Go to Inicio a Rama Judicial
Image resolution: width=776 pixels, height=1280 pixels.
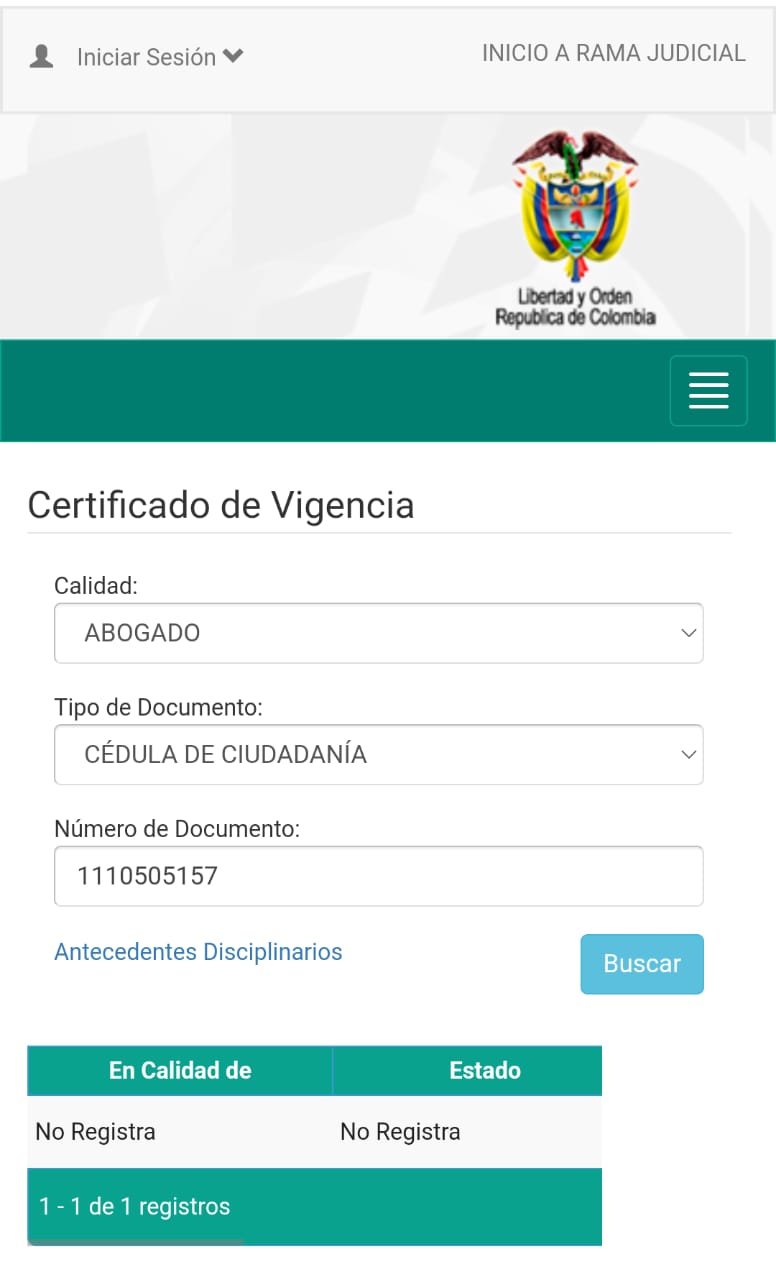coord(613,53)
